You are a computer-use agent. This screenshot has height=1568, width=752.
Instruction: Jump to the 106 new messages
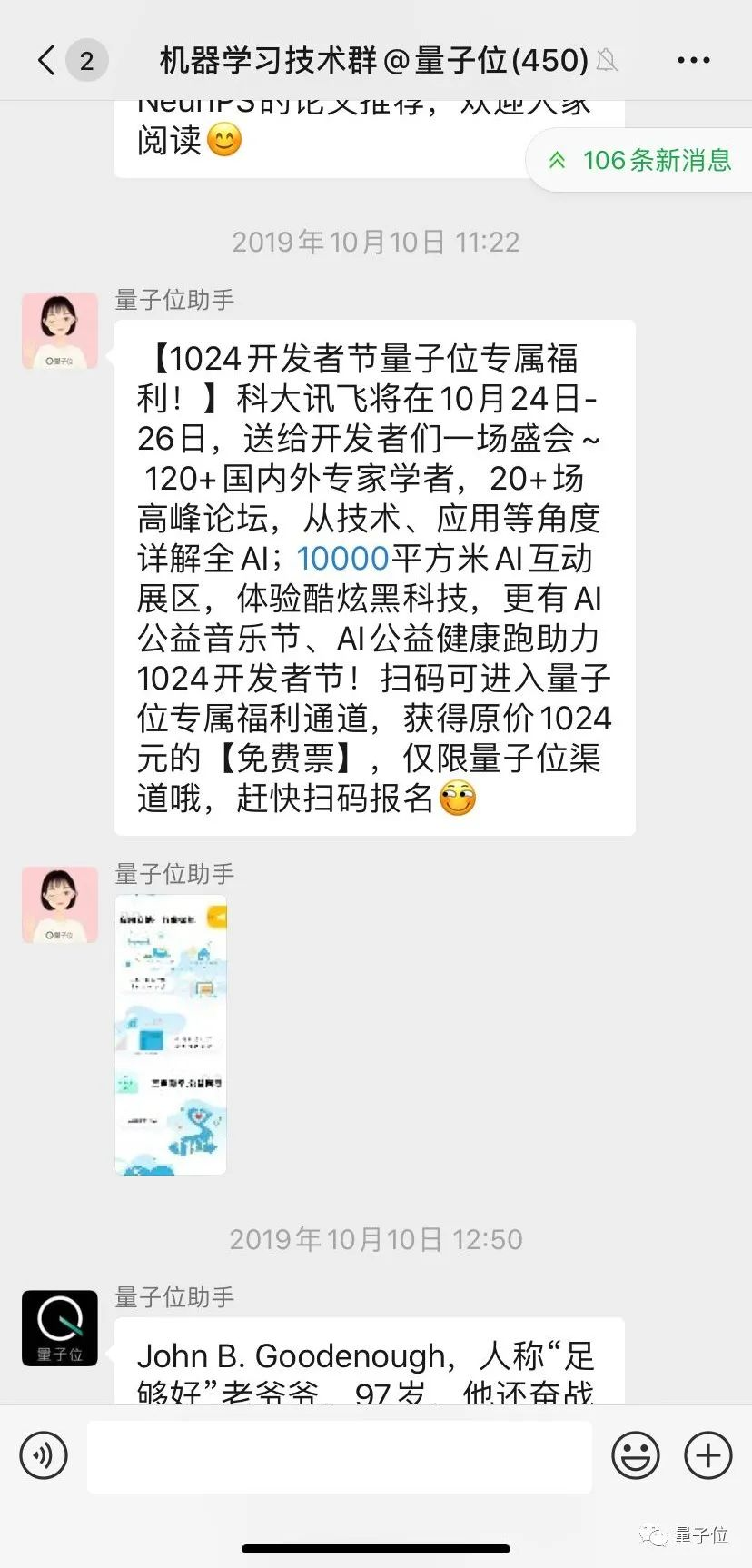click(x=640, y=161)
